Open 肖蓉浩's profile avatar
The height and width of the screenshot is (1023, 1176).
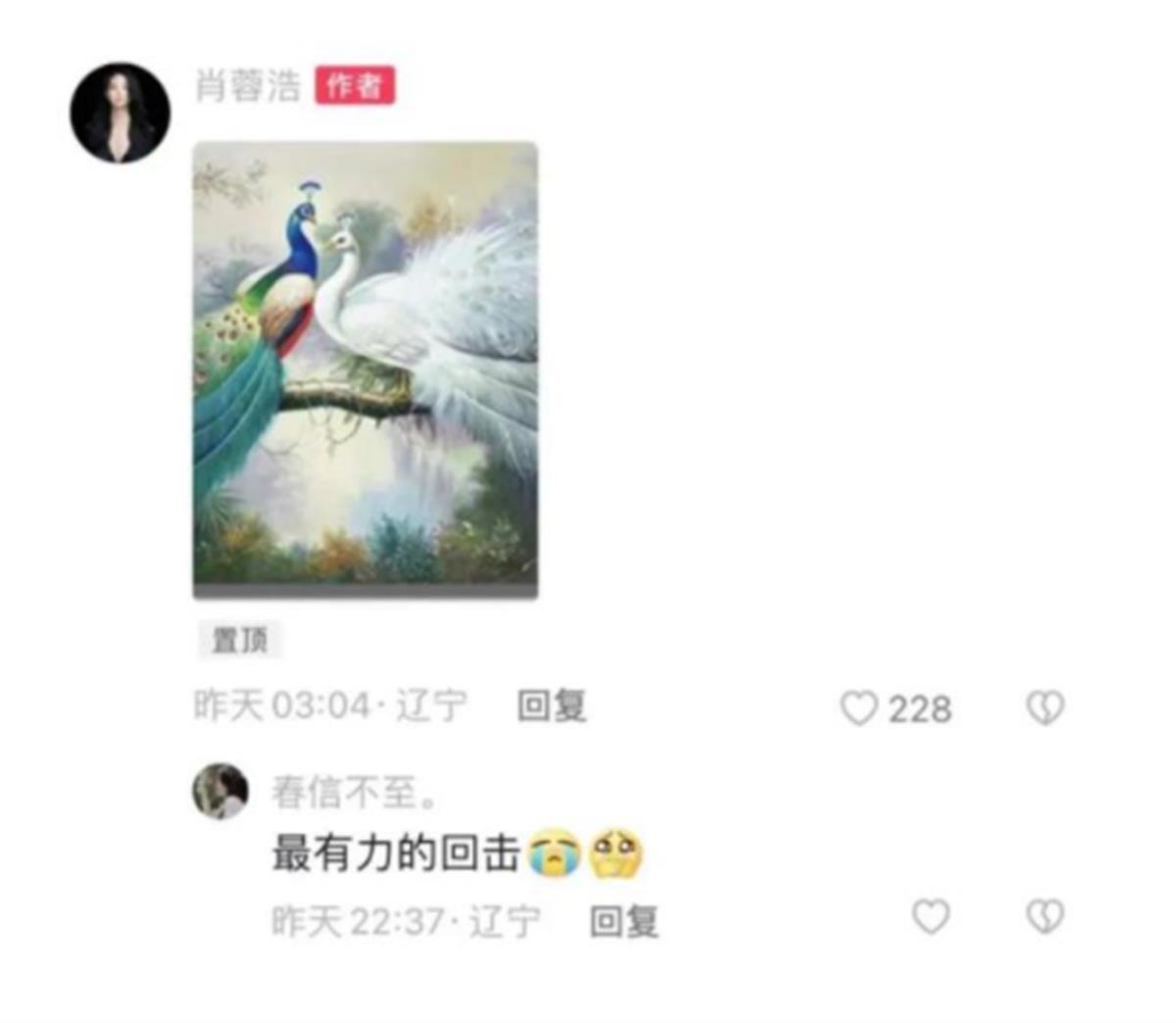click(120, 113)
